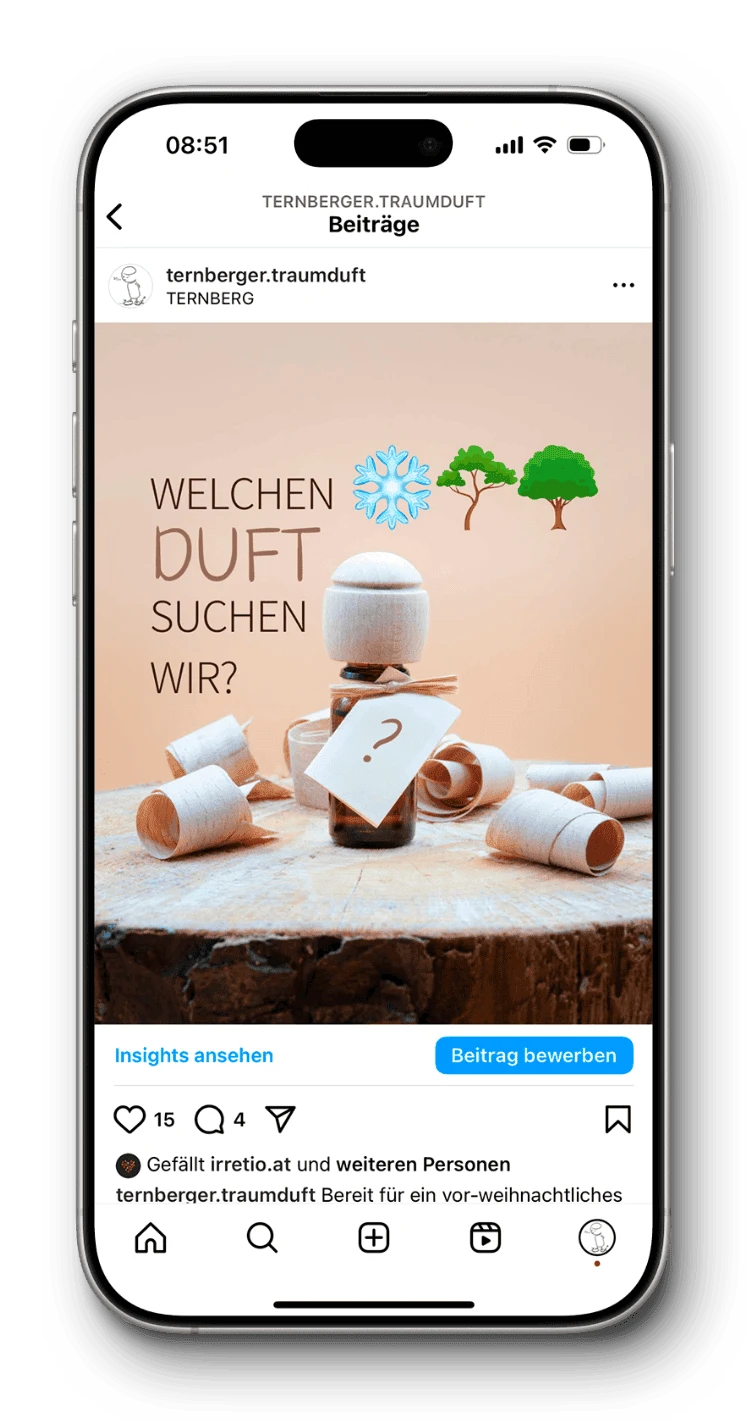Save the post with the bookmark icon
This screenshot has height=1420, width=747.
click(618, 1119)
